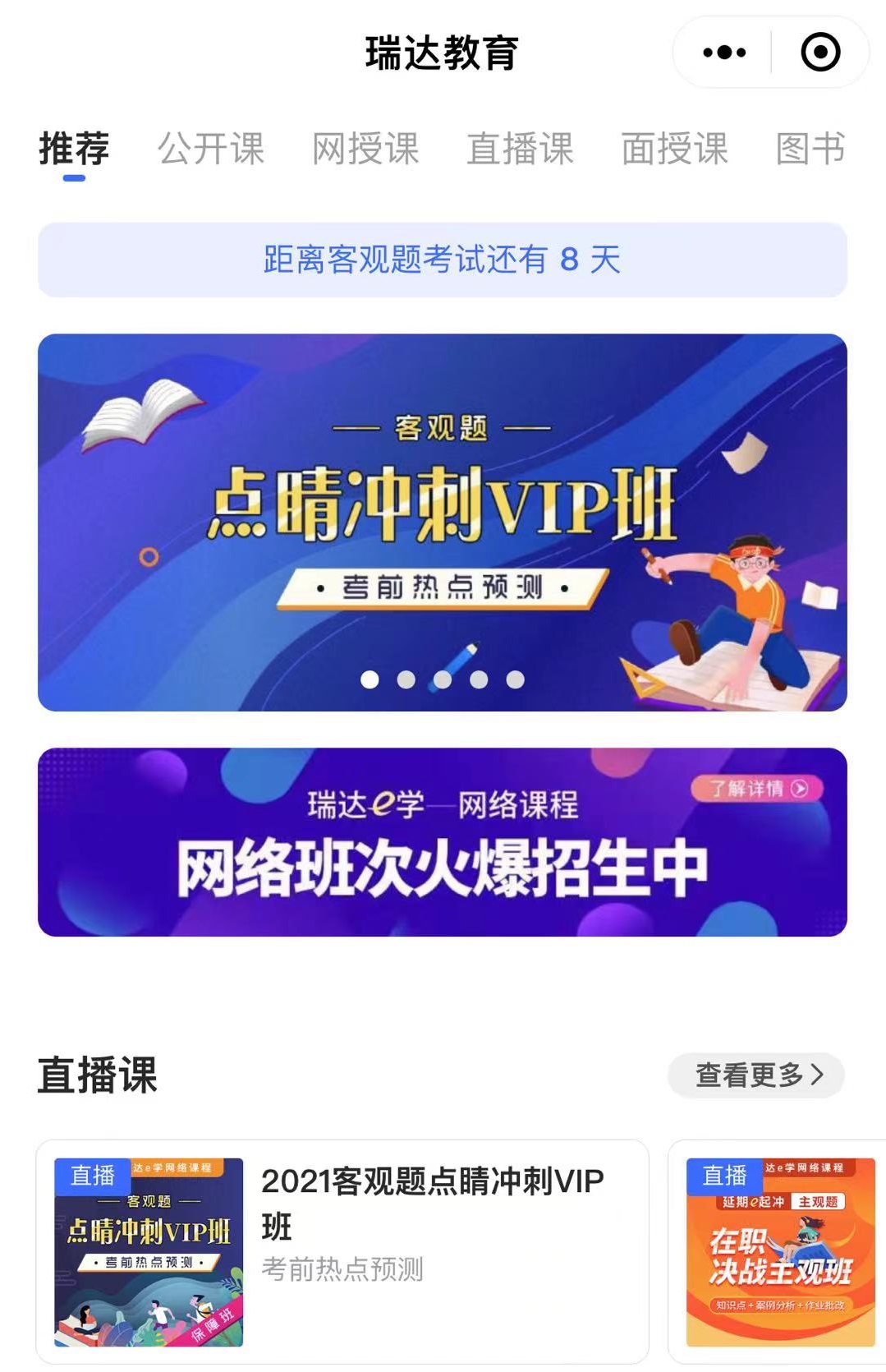Open the 2021客观题点睛冲刺VIP班 course card

pos(342,1251)
